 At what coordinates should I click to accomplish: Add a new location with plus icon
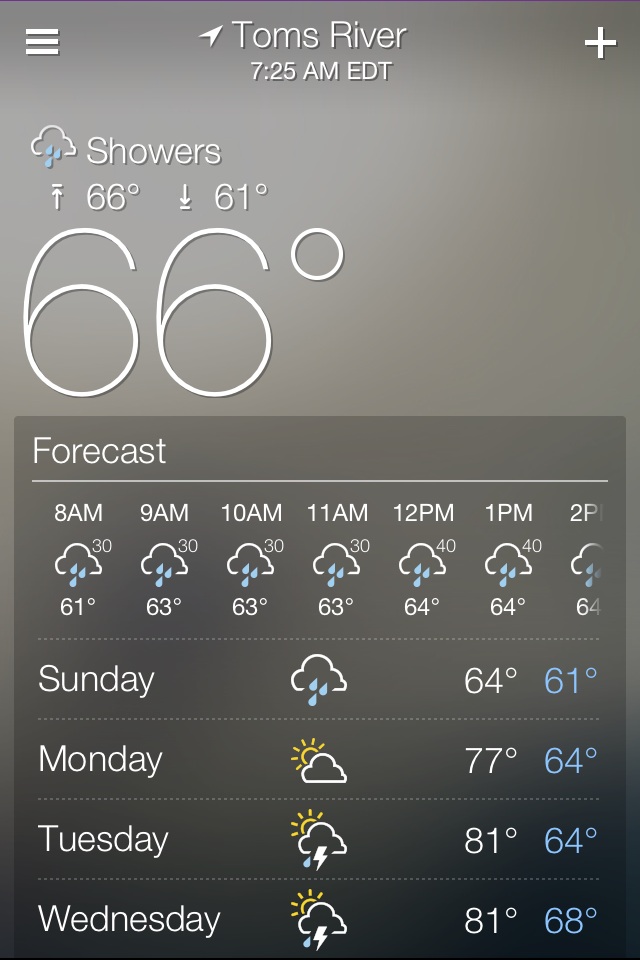coord(600,43)
